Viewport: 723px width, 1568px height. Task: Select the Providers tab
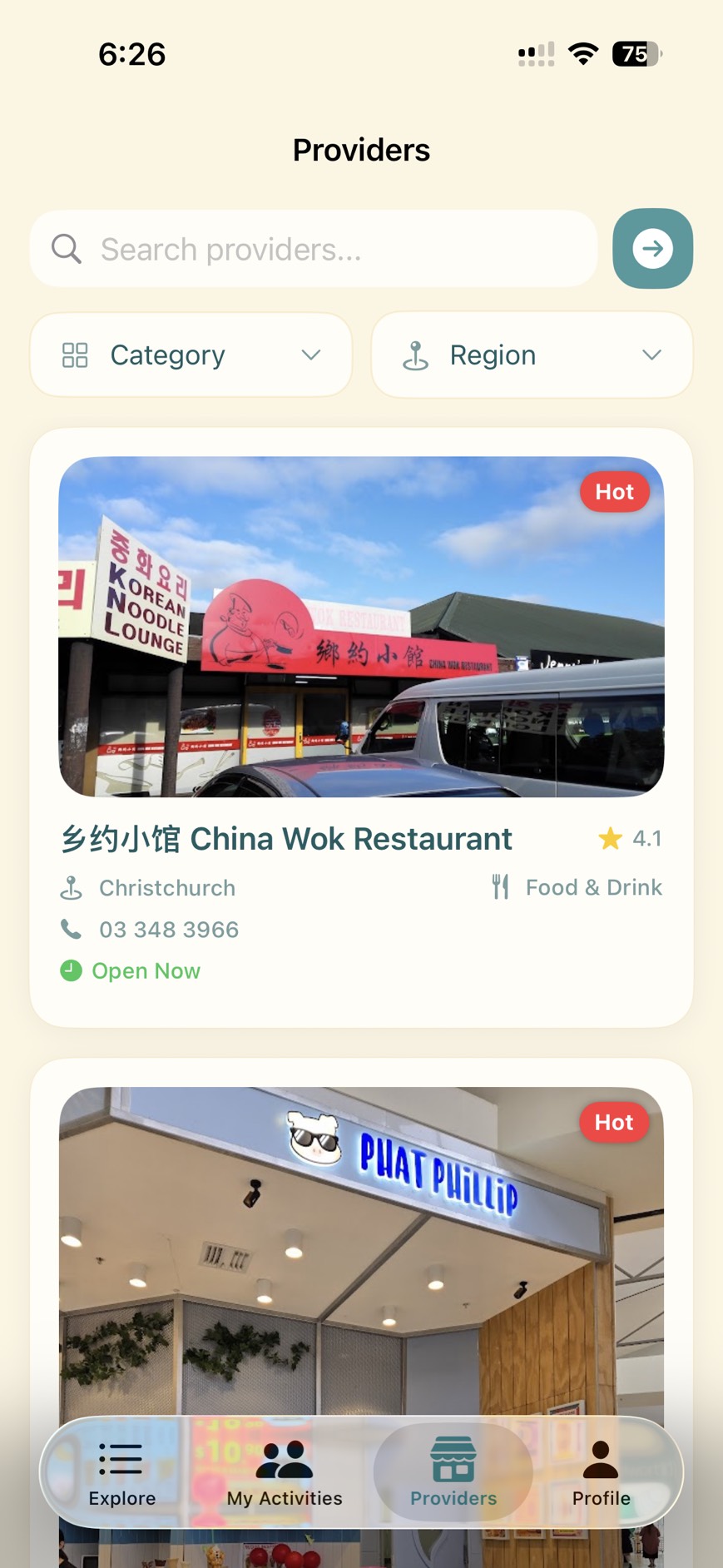pos(453,1473)
